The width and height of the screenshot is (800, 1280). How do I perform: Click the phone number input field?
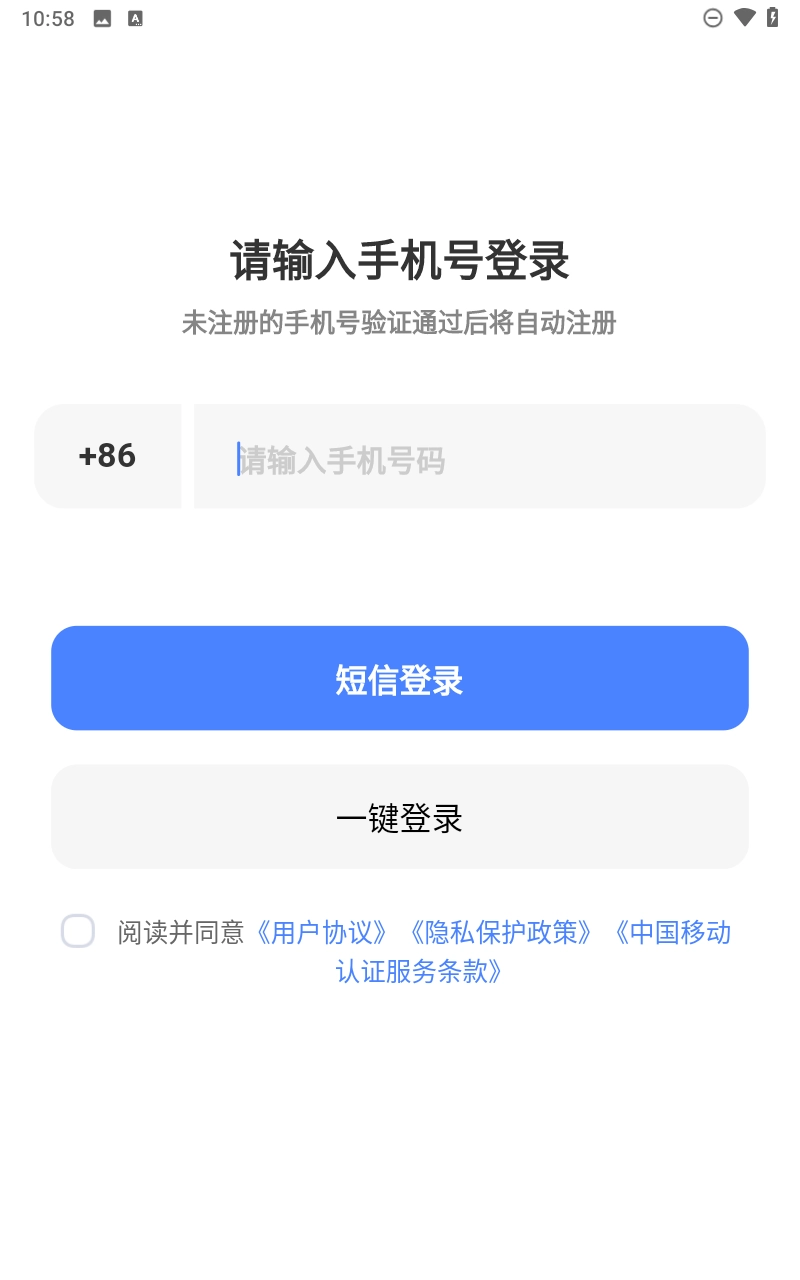point(478,456)
